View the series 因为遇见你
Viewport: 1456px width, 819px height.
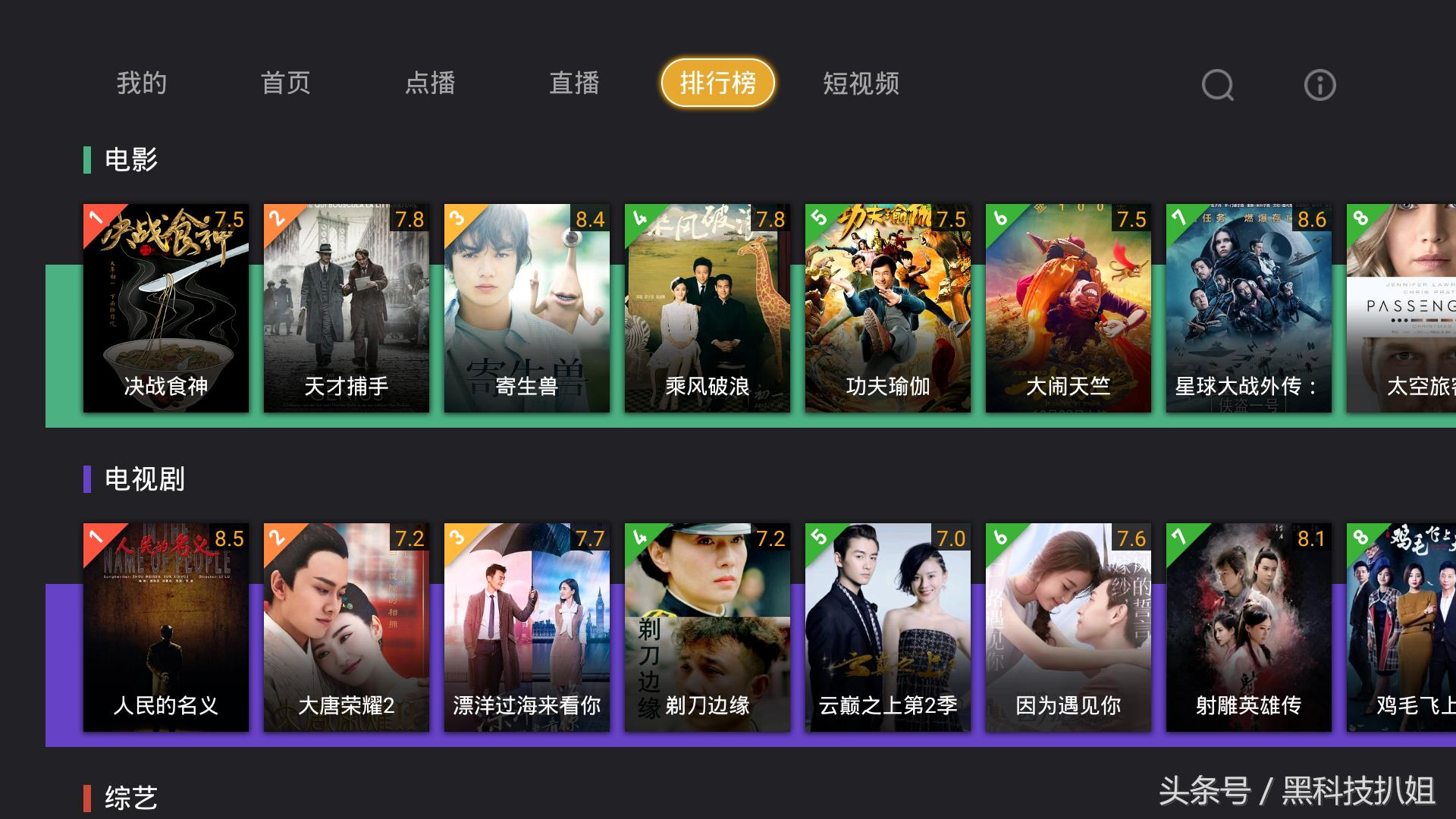1068,627
